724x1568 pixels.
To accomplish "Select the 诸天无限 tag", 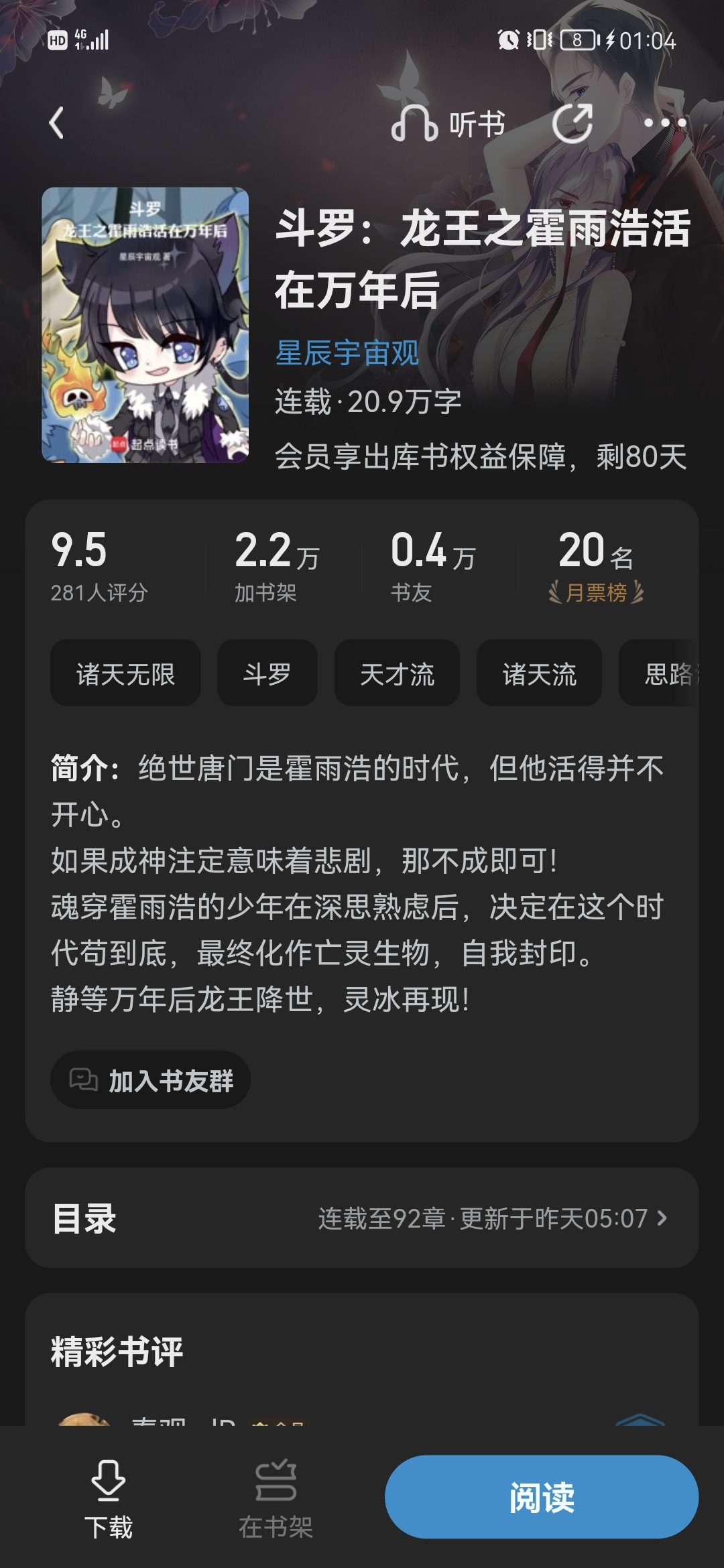I will (x=125, y=673).
